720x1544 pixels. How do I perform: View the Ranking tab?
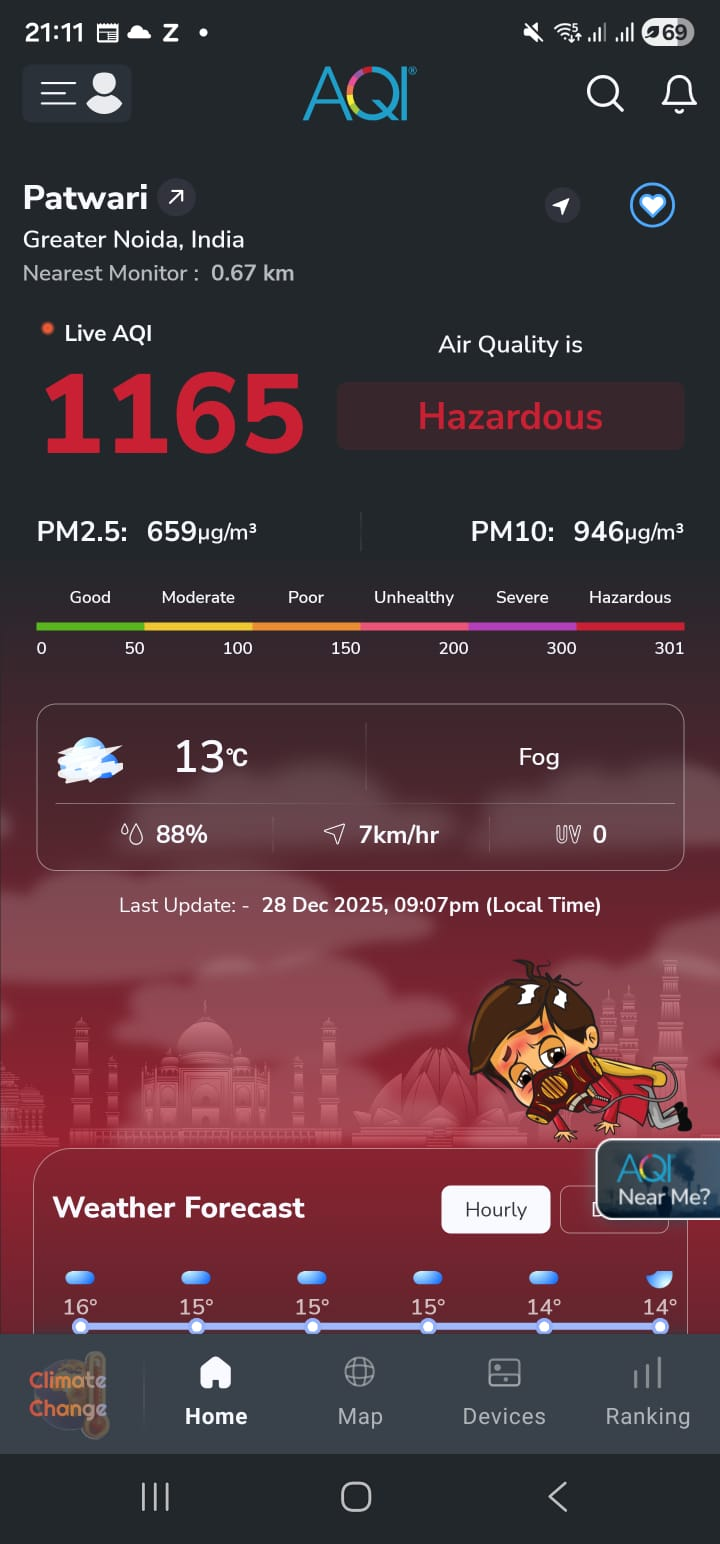pyautogui.click(x=648, y=1392)
